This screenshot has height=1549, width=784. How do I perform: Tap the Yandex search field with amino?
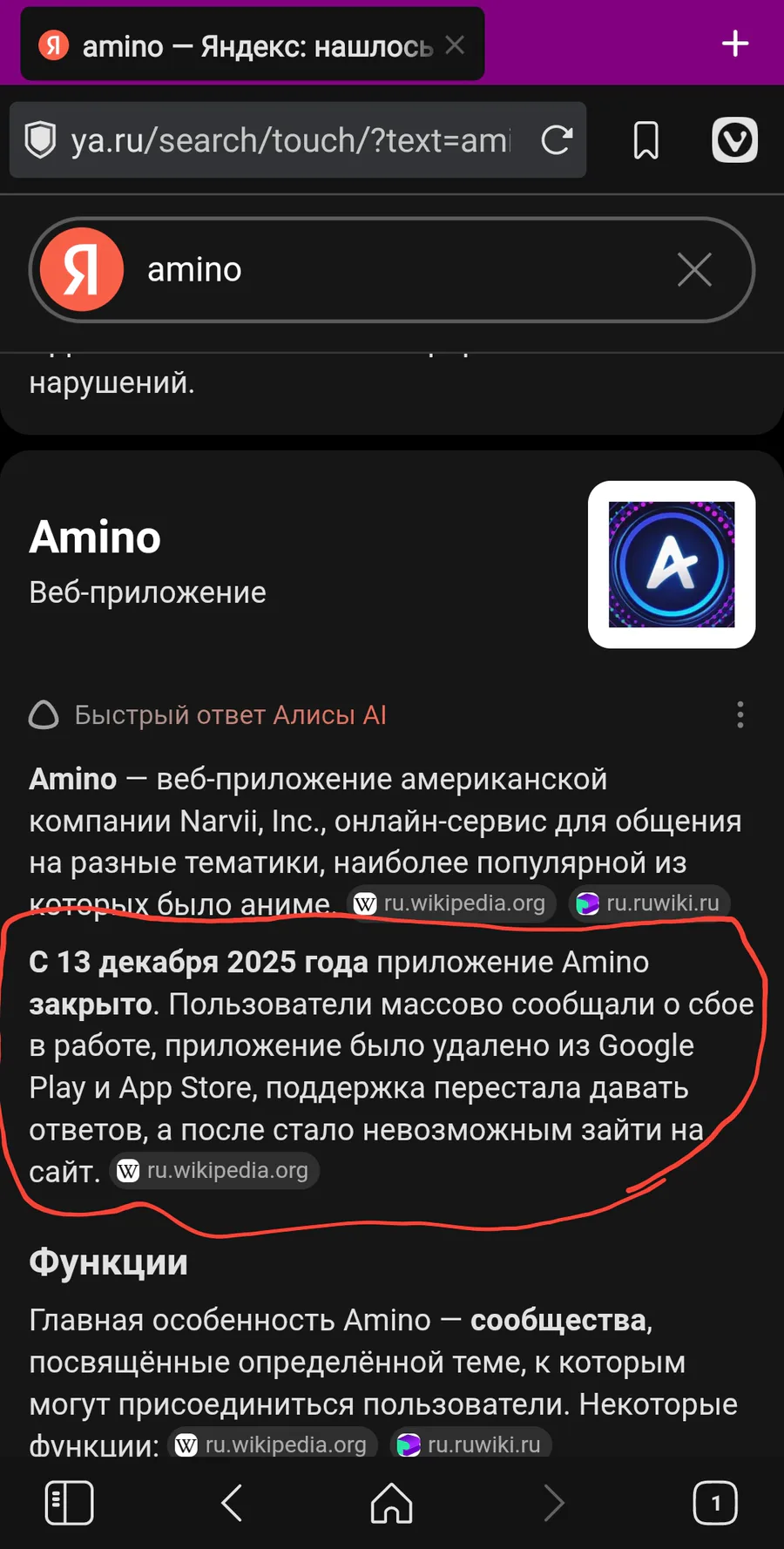click(392, 270)
